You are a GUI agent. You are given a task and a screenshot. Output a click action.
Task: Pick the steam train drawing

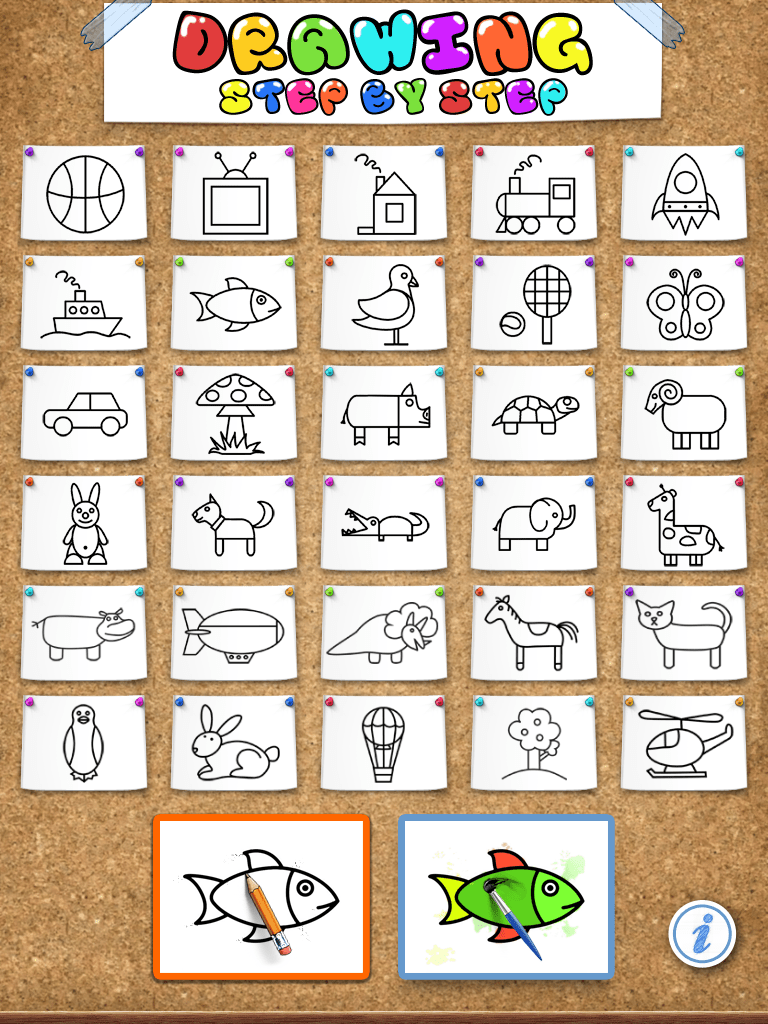(534, 193)
